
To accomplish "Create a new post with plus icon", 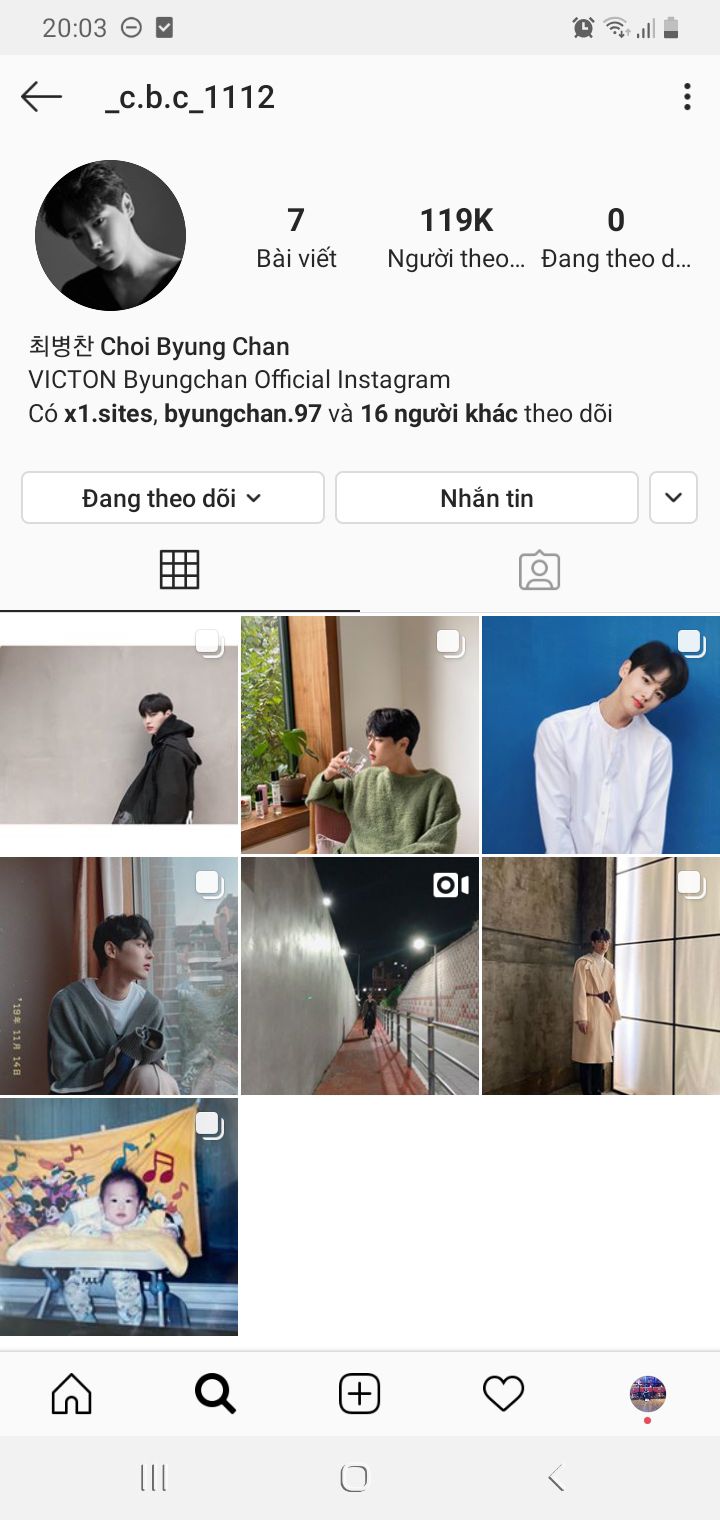I will click(x=359, y=1393).
